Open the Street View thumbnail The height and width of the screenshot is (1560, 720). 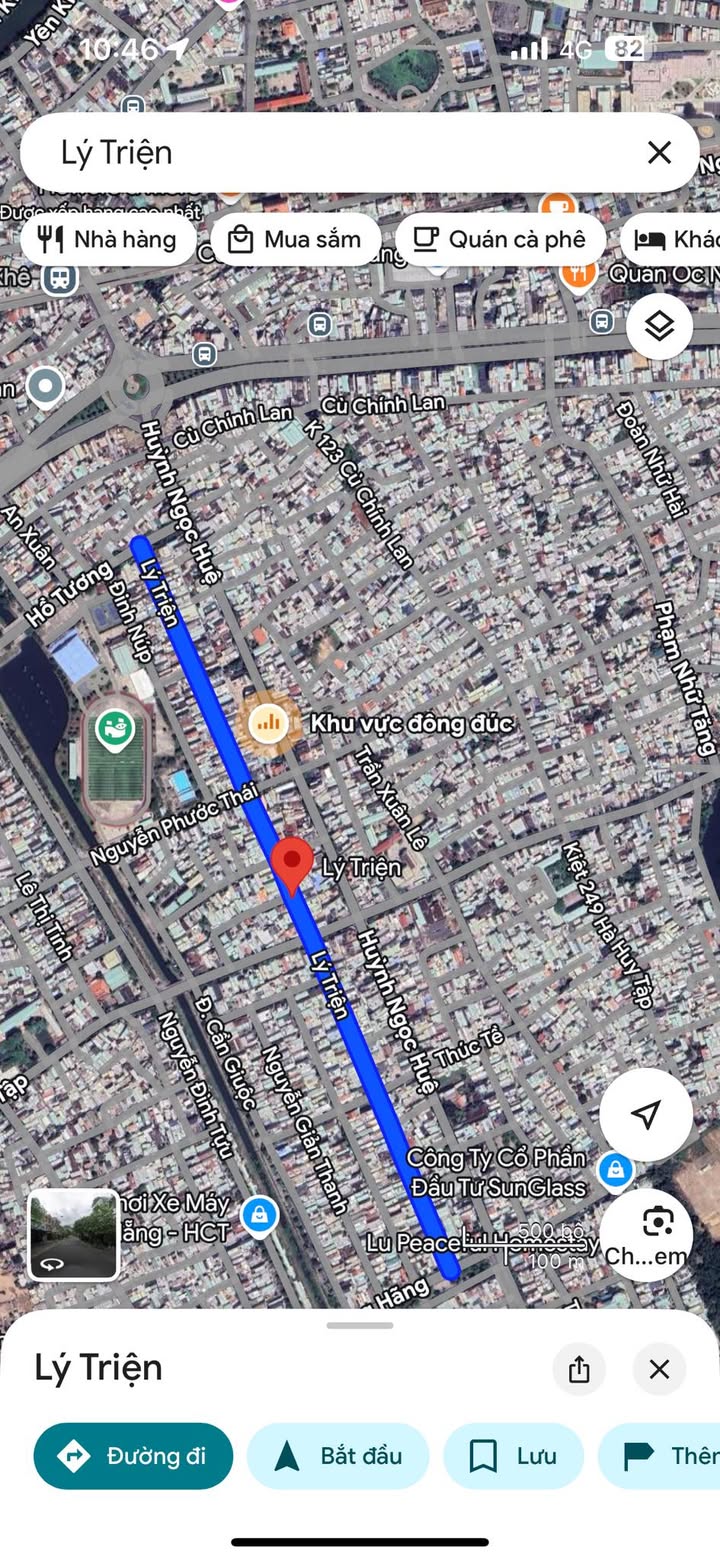(x=73, y=1234)
